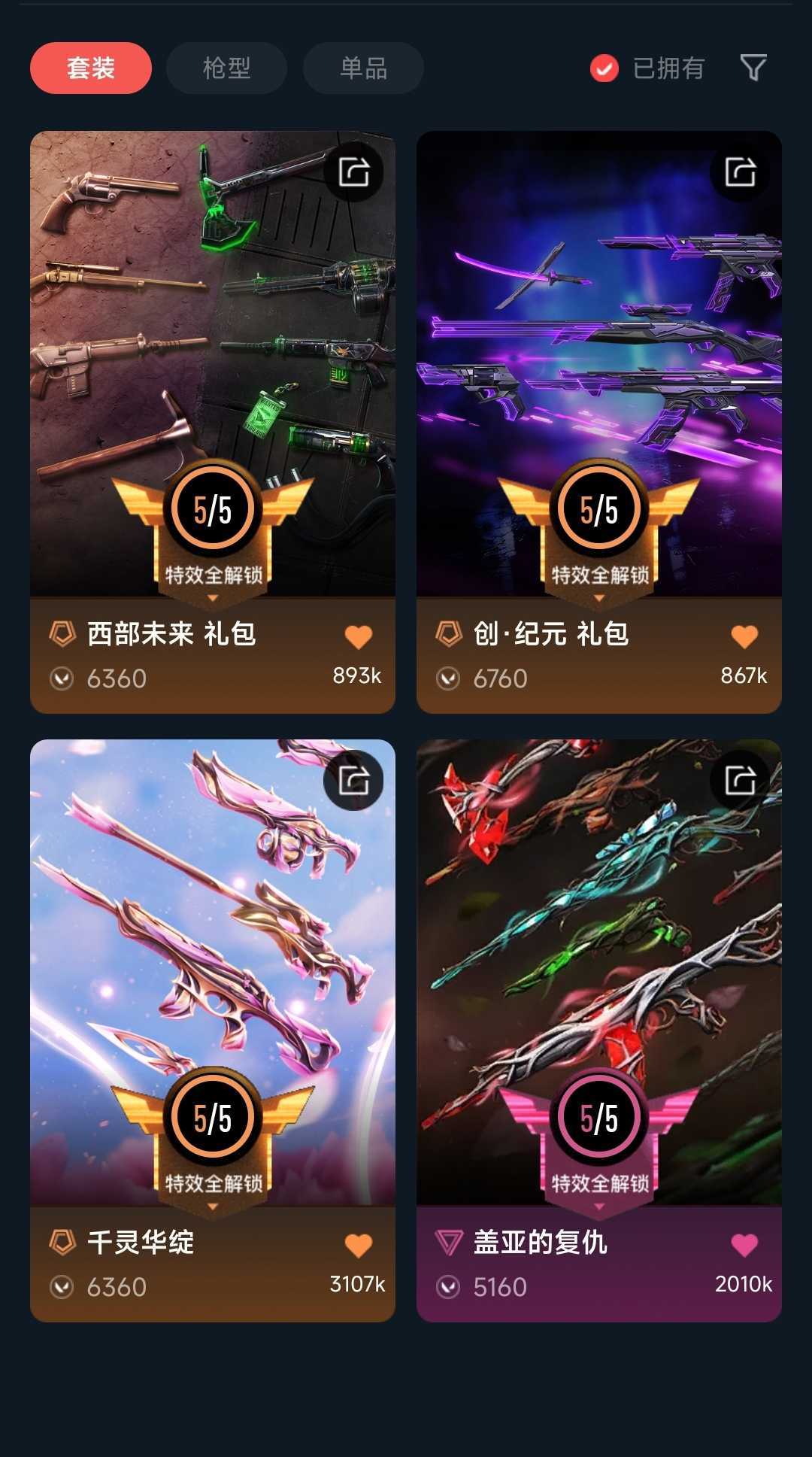Image resolution: width=812 pixels, height=1457 pixels.
Task: Tap the heart on 创·纪元 礼包
Action: tap(745, 637)
